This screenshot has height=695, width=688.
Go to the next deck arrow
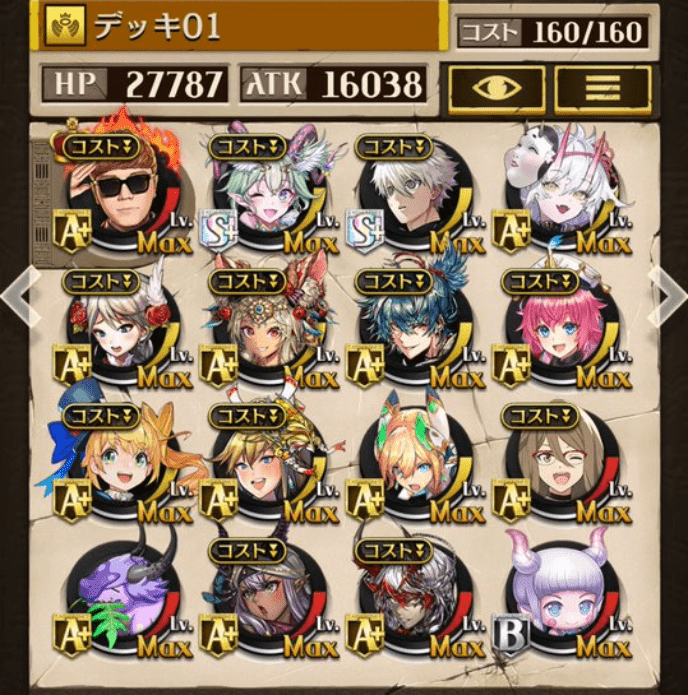pos(668,296)
